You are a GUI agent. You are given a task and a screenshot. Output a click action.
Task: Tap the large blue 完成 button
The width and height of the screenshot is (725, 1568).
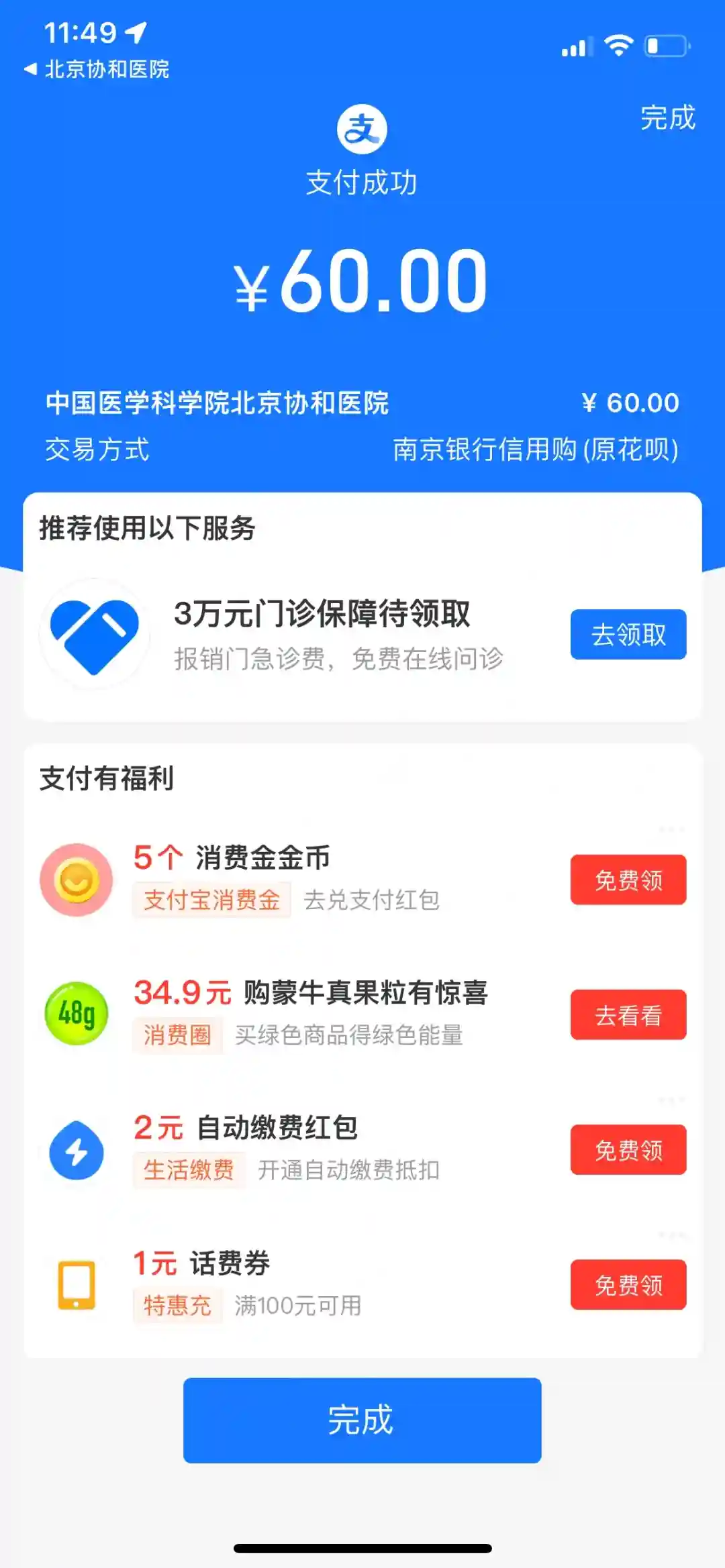[362, 1420]
